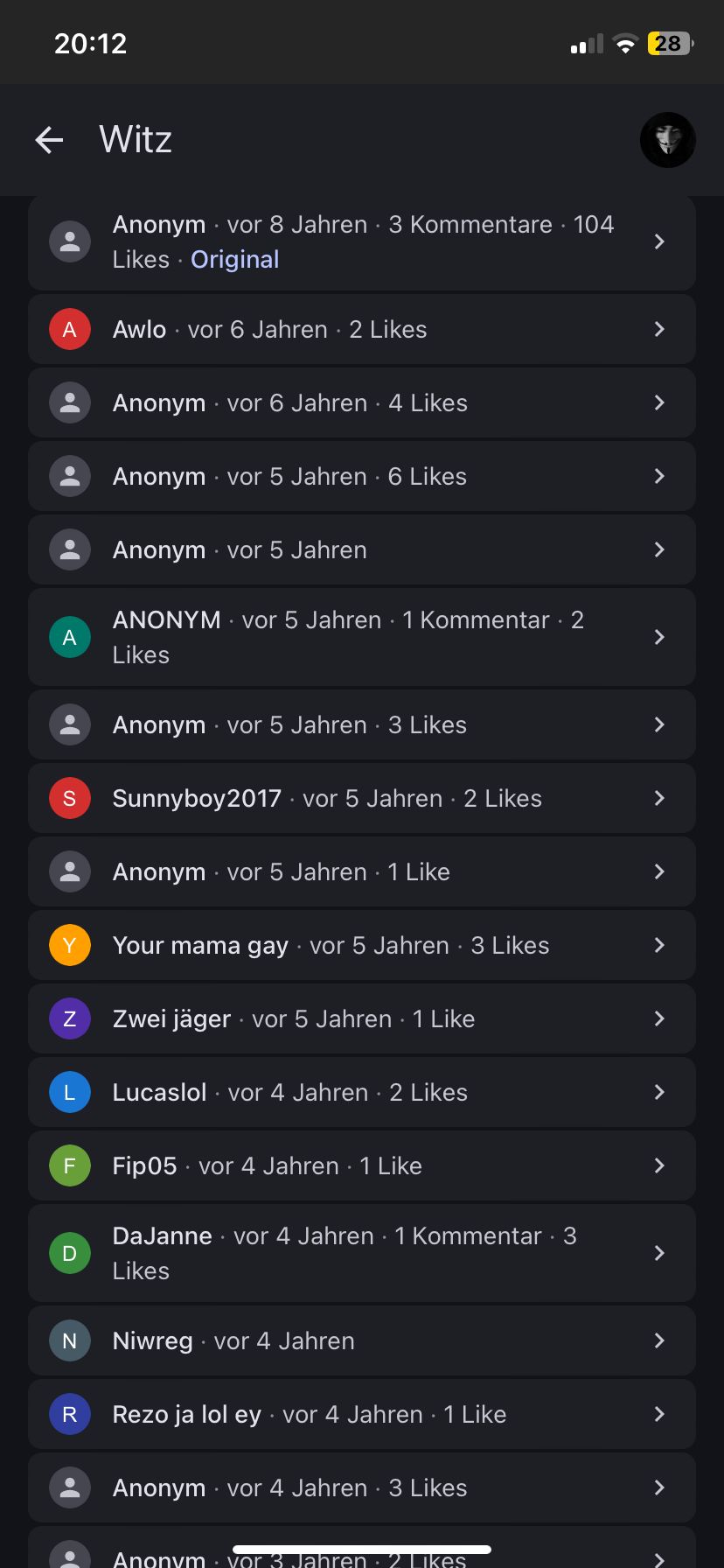724x1568 pixels.
Task: Go back with the arrow icon
Action: click(49, 140)
